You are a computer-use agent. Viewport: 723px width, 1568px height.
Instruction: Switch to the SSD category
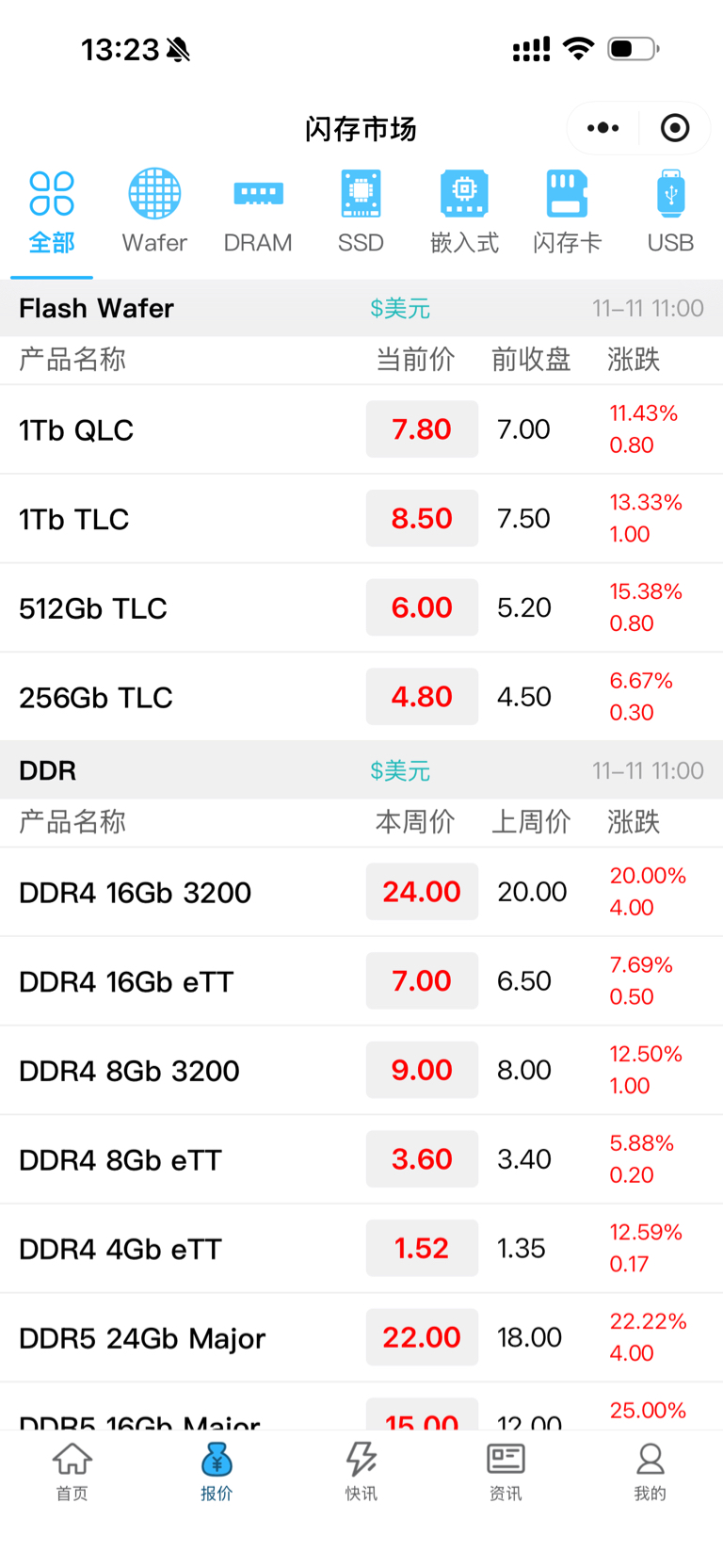coord(361,214)
